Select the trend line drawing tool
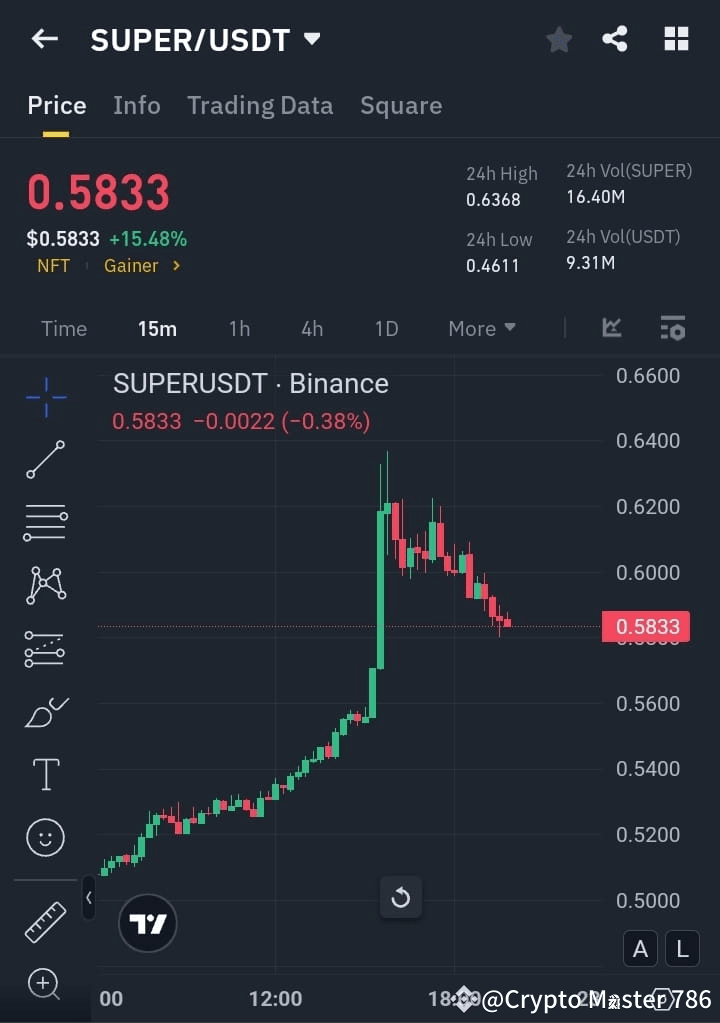Screen dimensions: 720x1023 44,460
